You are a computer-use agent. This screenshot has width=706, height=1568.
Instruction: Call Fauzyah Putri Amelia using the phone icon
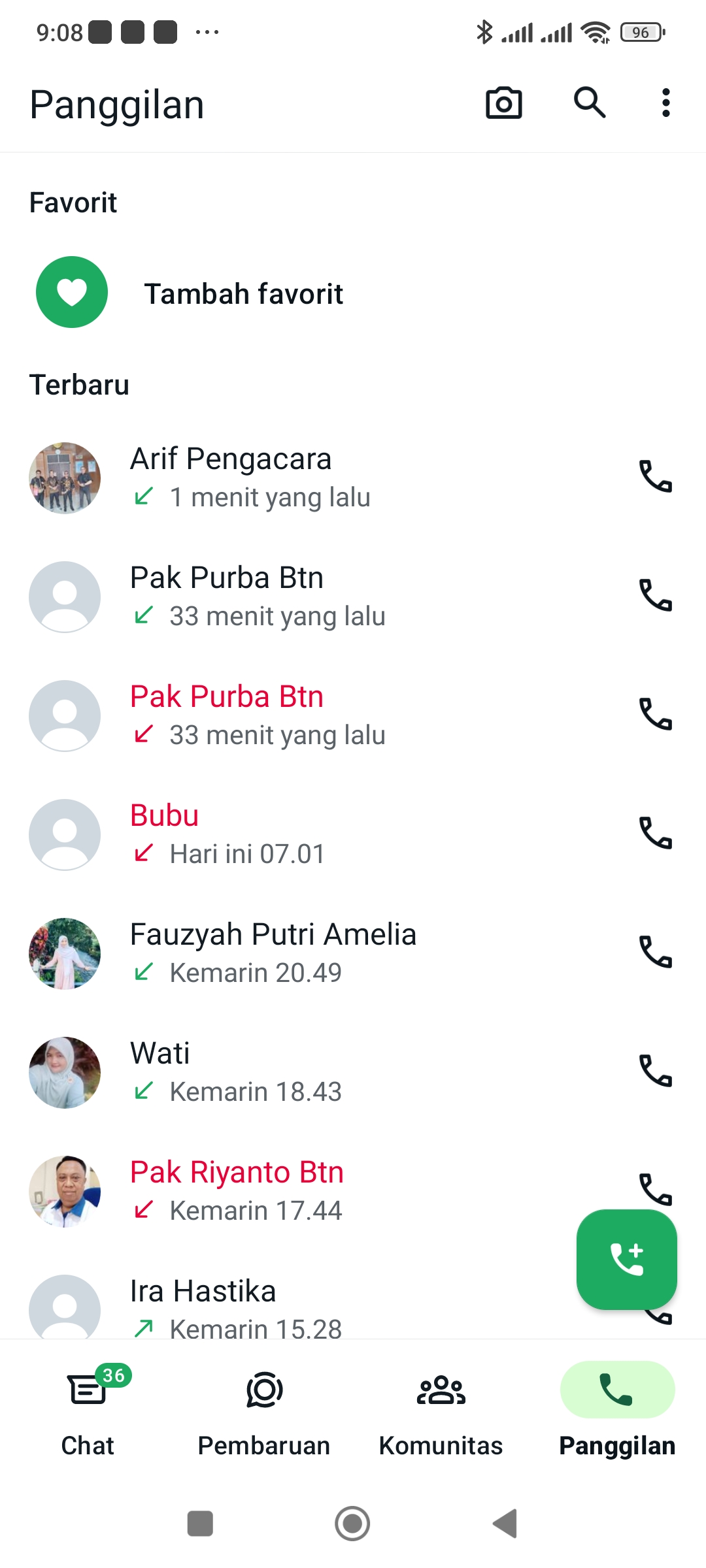click(655, 953)
